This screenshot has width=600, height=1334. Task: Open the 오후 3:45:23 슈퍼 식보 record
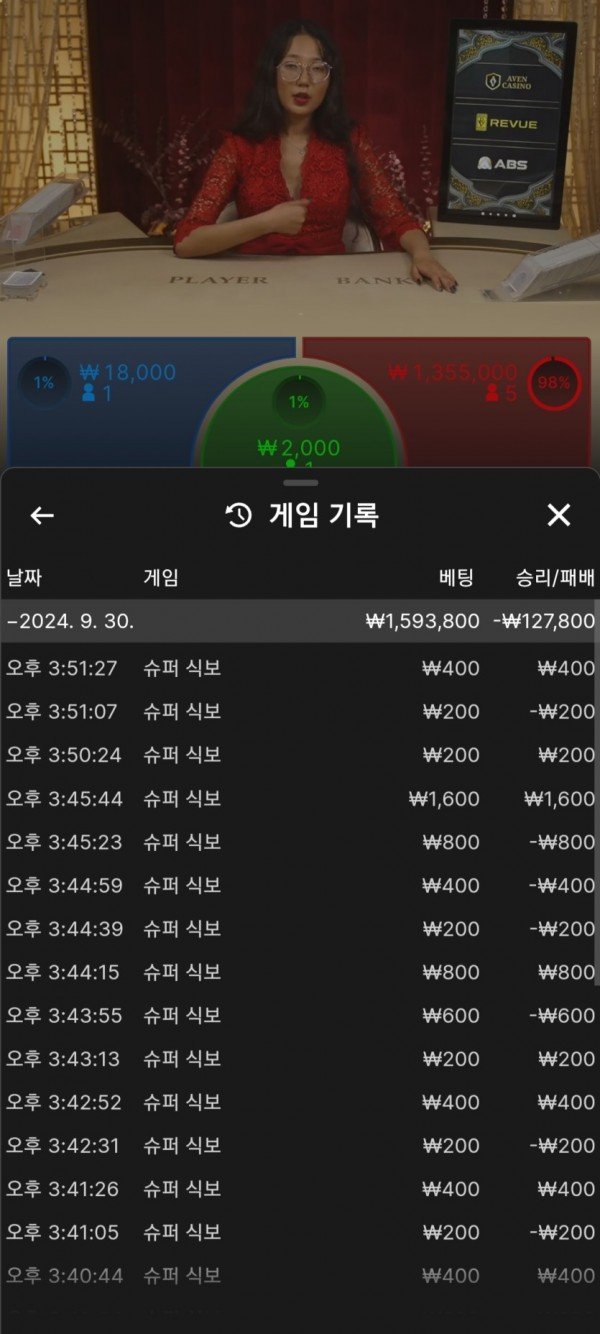300,842
